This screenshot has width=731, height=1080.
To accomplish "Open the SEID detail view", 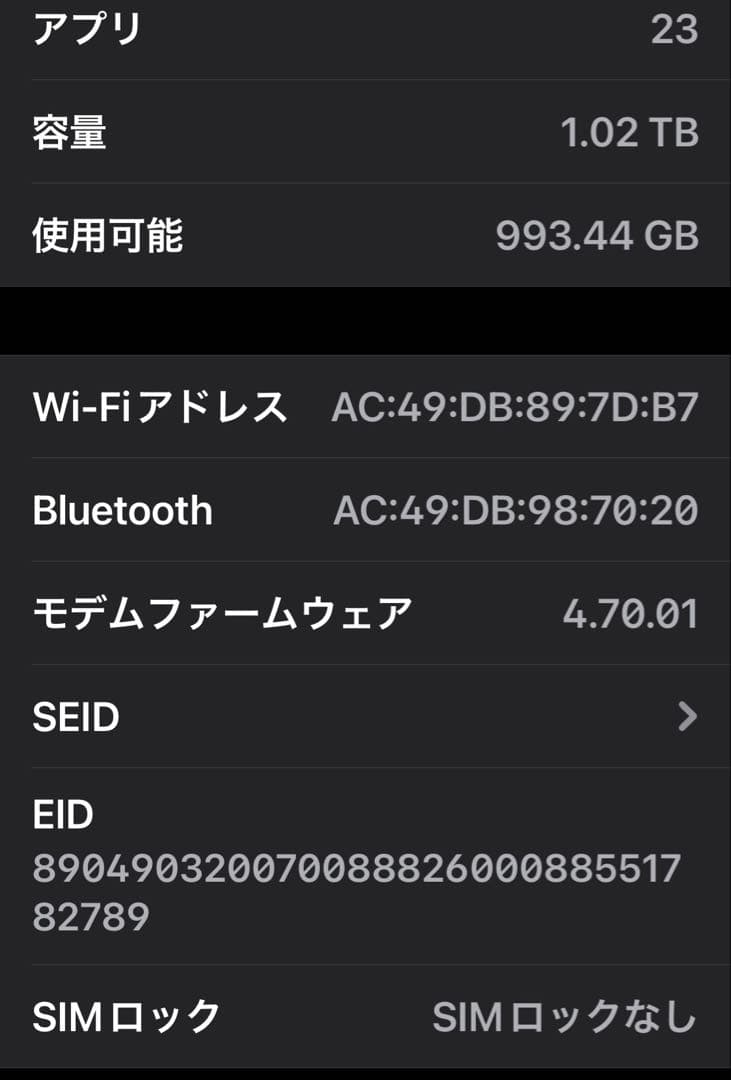I will point(365,716).
